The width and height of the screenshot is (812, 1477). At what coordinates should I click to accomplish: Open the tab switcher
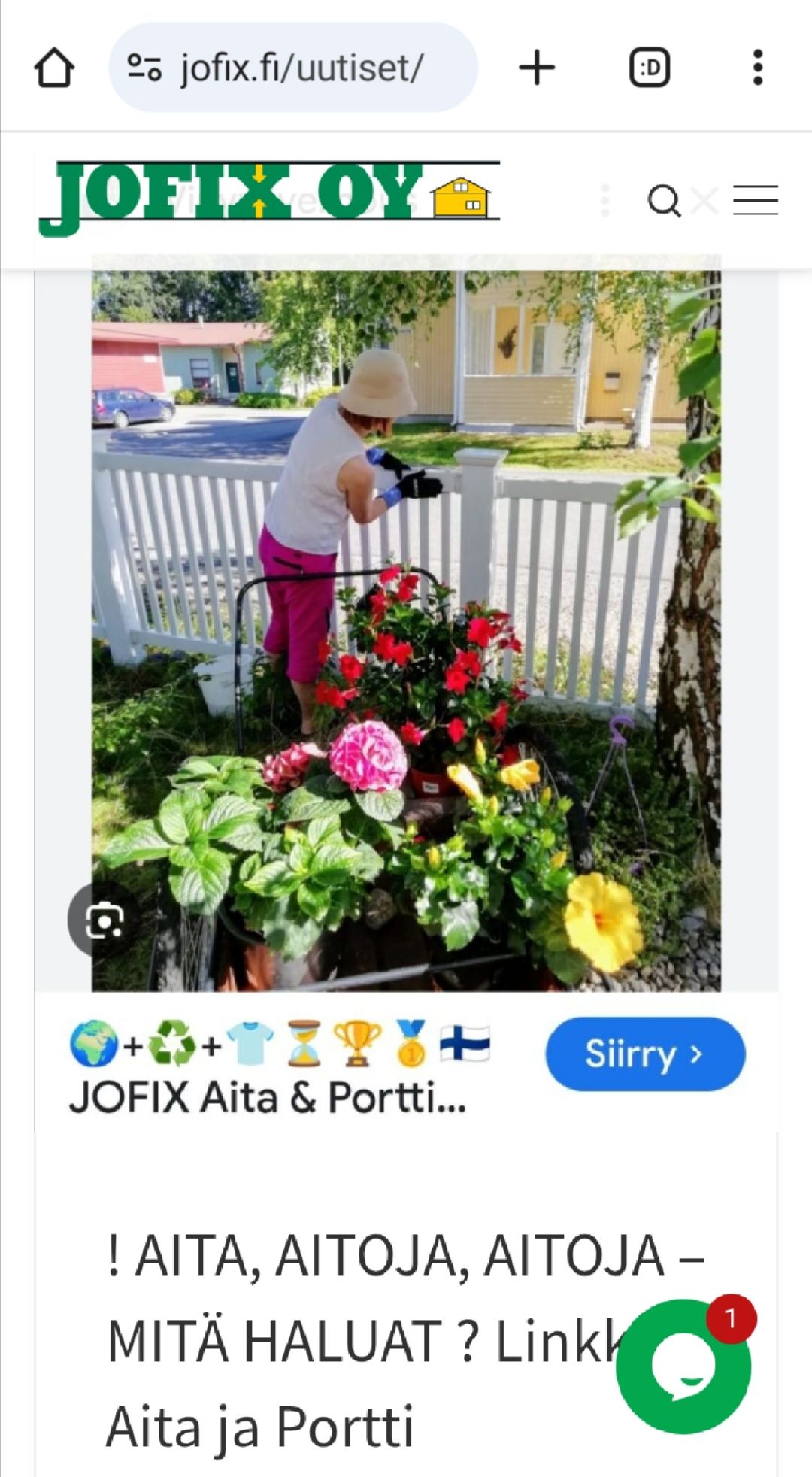pos(649,68)
